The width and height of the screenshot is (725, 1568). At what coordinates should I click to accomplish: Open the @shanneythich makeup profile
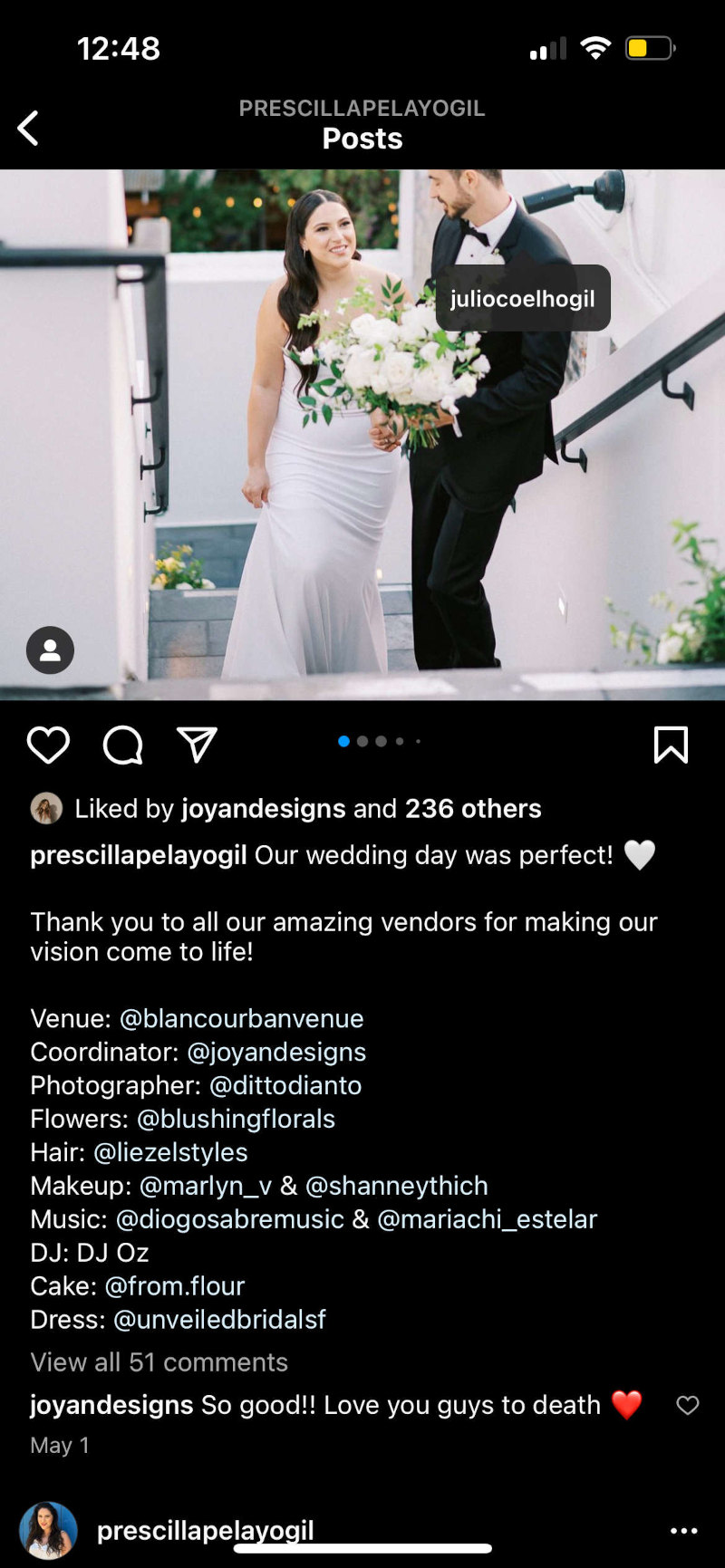coord(396,1186)
